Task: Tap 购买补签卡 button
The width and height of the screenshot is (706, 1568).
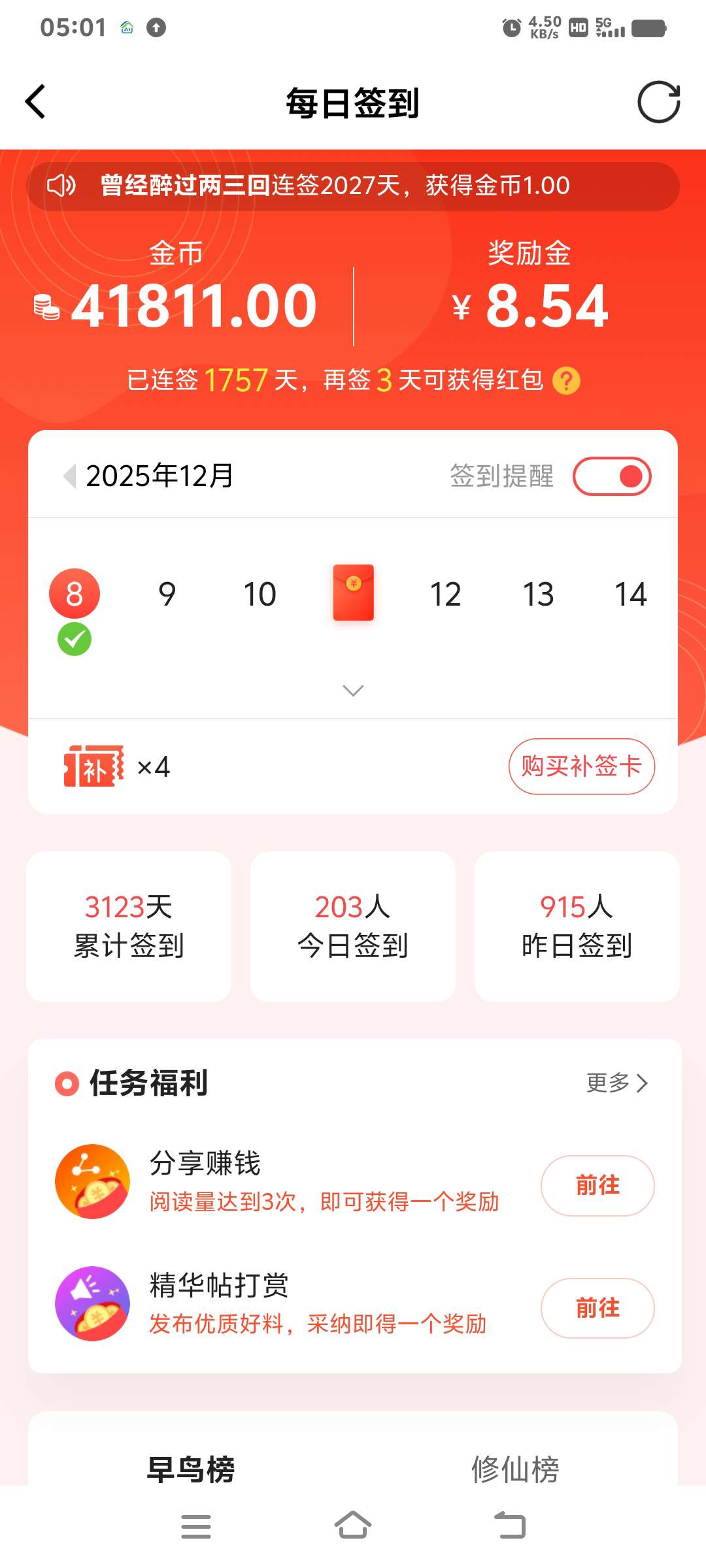Action: 581,766
